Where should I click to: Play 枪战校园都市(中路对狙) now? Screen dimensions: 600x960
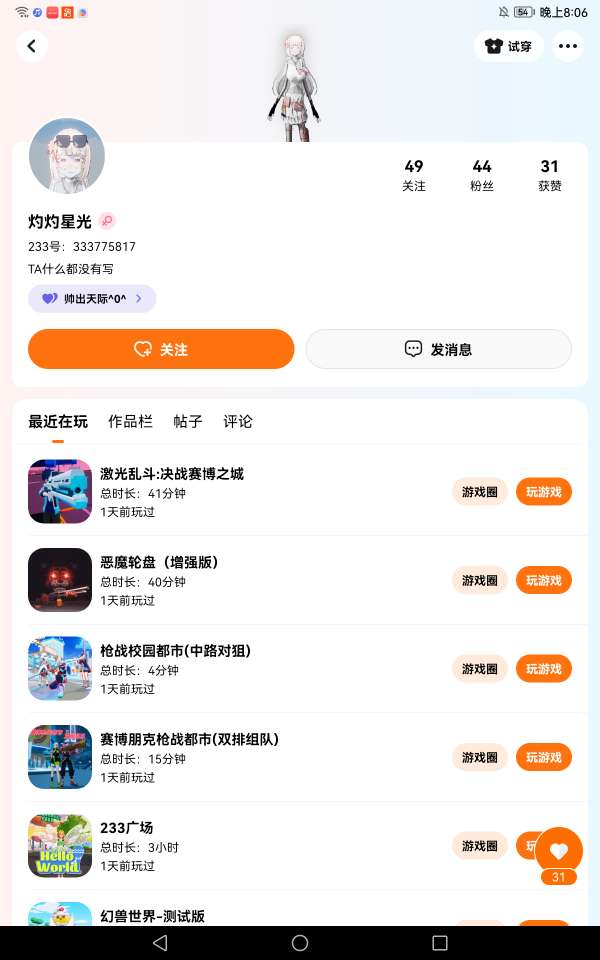[544, 669]
